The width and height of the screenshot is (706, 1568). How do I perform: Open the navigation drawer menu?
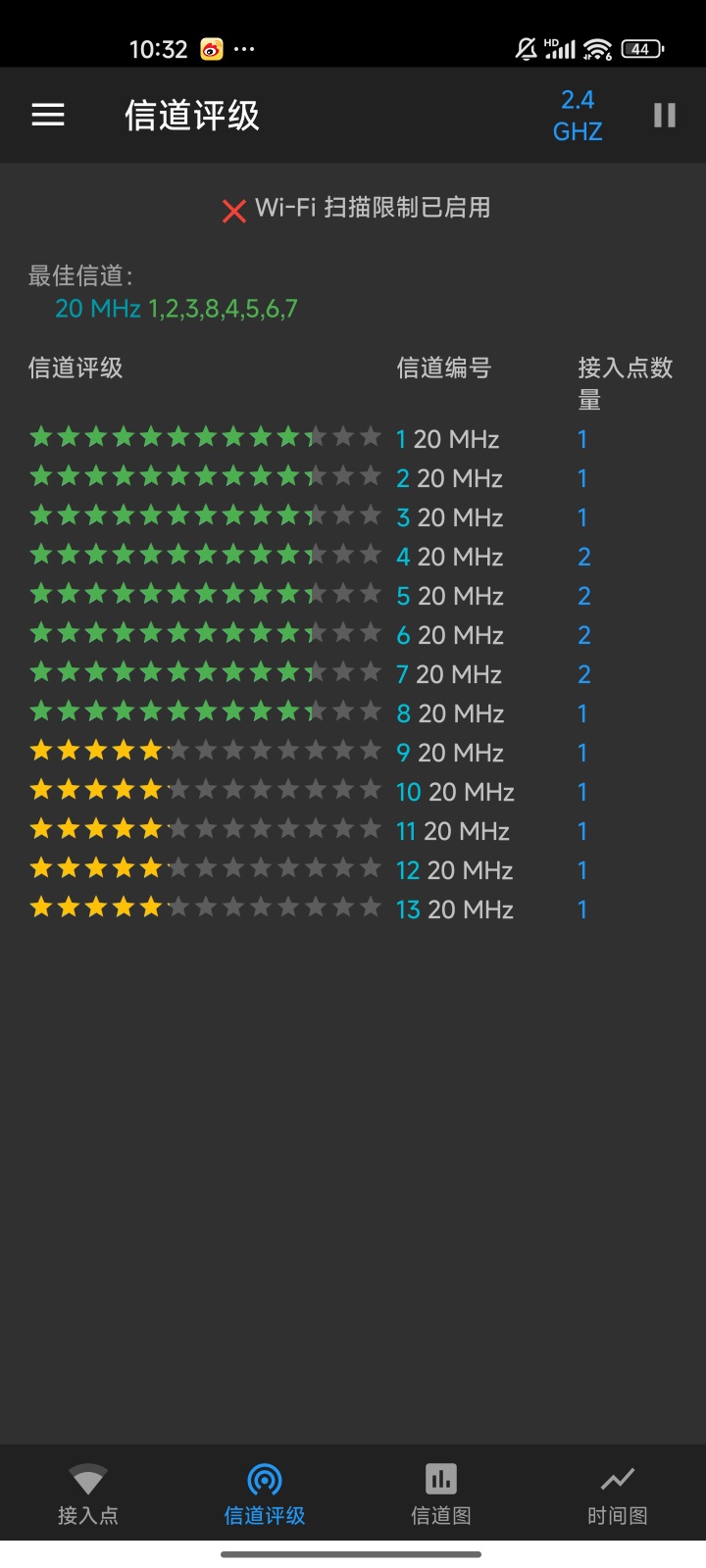[x=48, y=116]
